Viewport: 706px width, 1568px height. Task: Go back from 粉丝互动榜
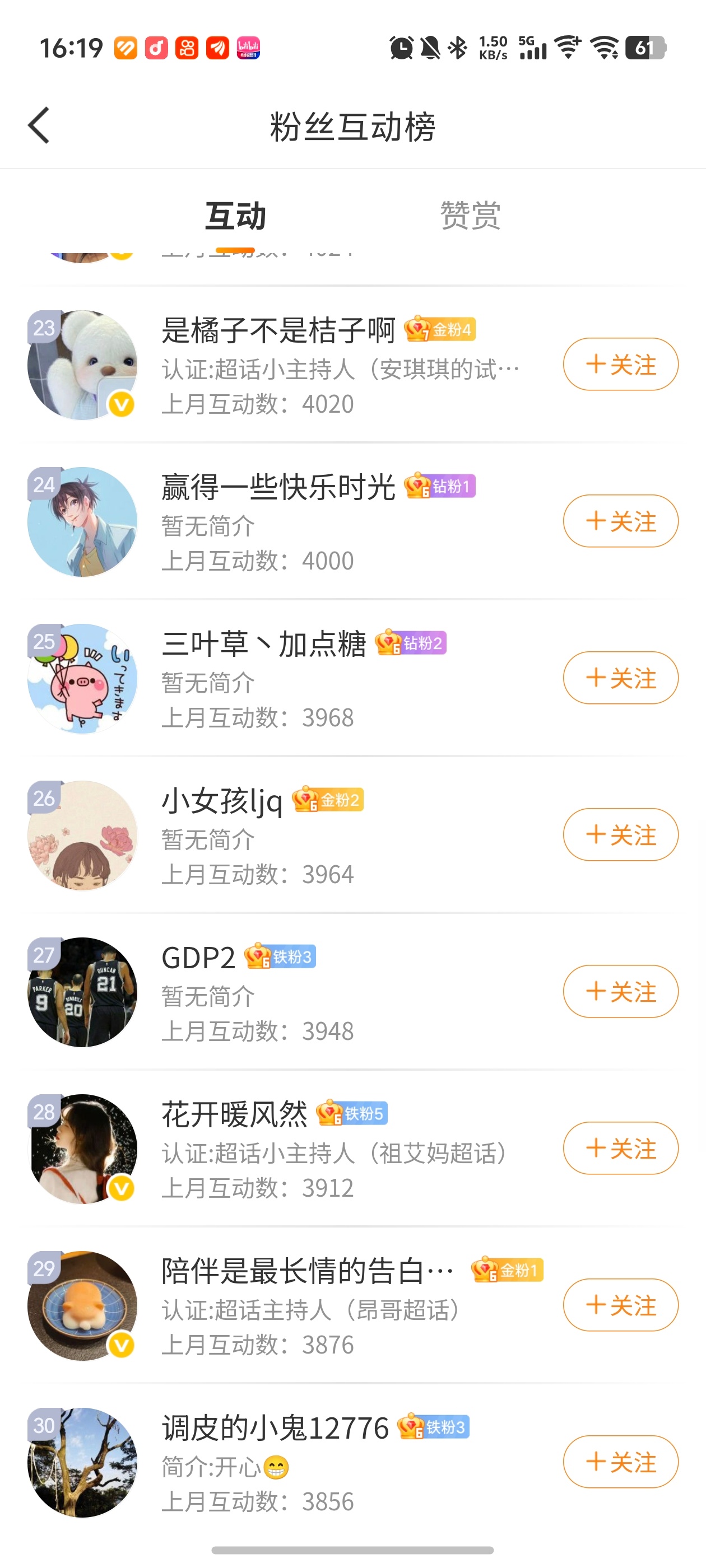click(x=39, y=125)
